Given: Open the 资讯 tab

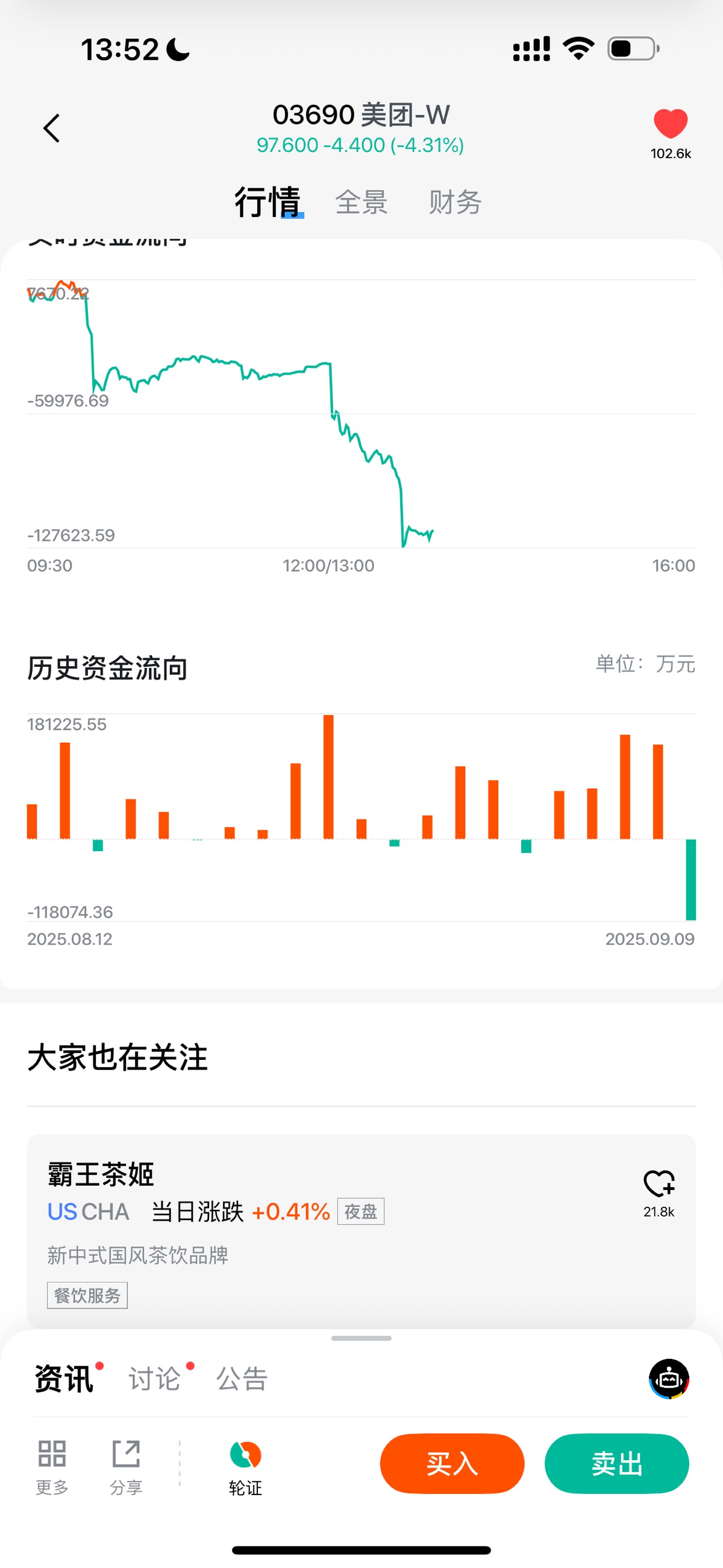Looking at the screenshot, I should (64, 1379).
